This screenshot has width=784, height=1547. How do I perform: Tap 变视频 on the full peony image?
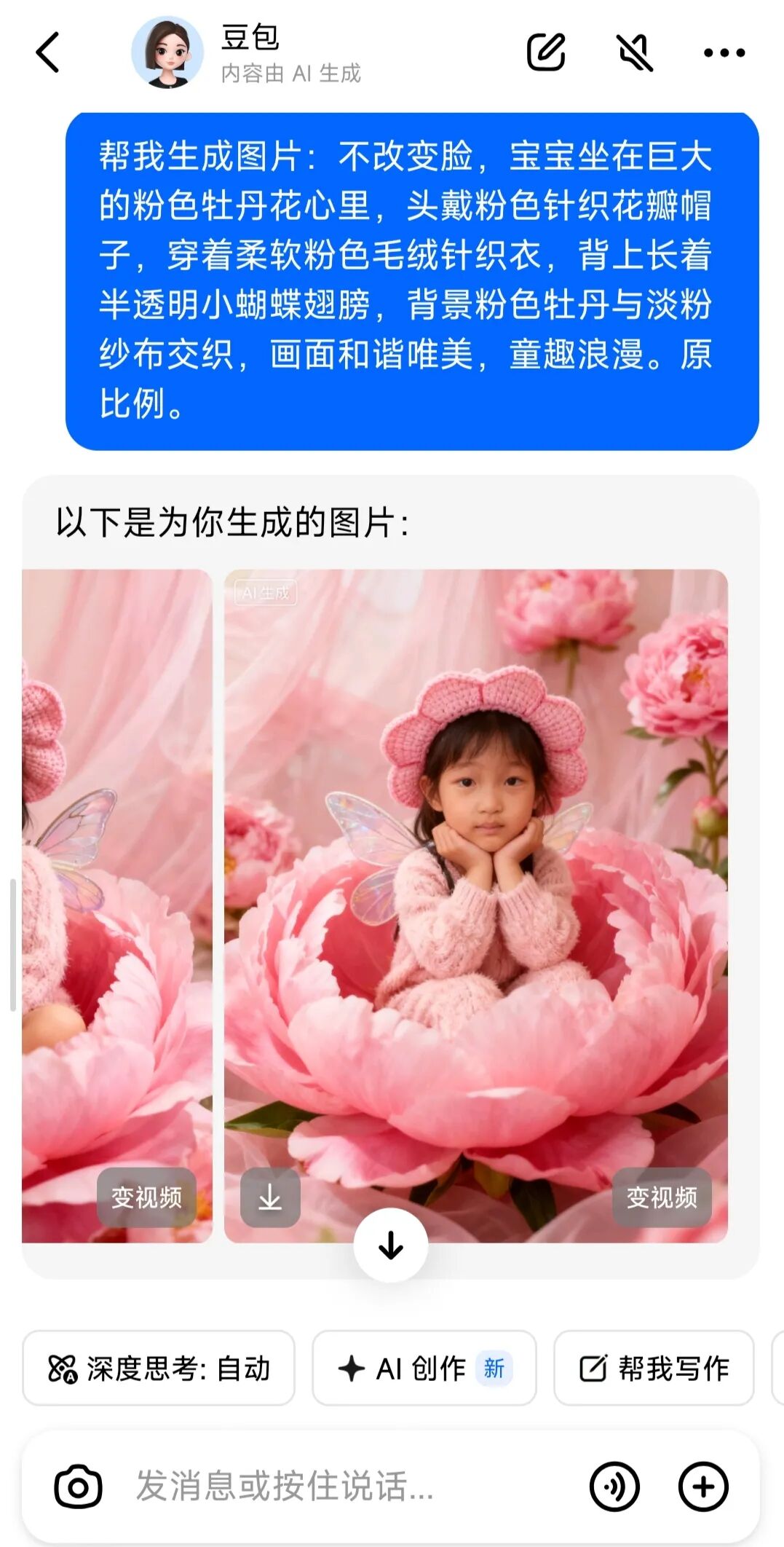click(x=661, y=1197)
